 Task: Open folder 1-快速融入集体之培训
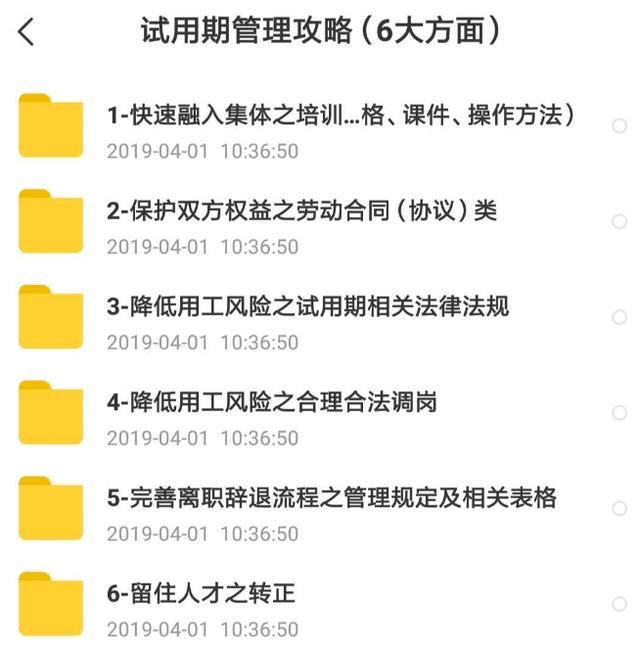[340, 116]
